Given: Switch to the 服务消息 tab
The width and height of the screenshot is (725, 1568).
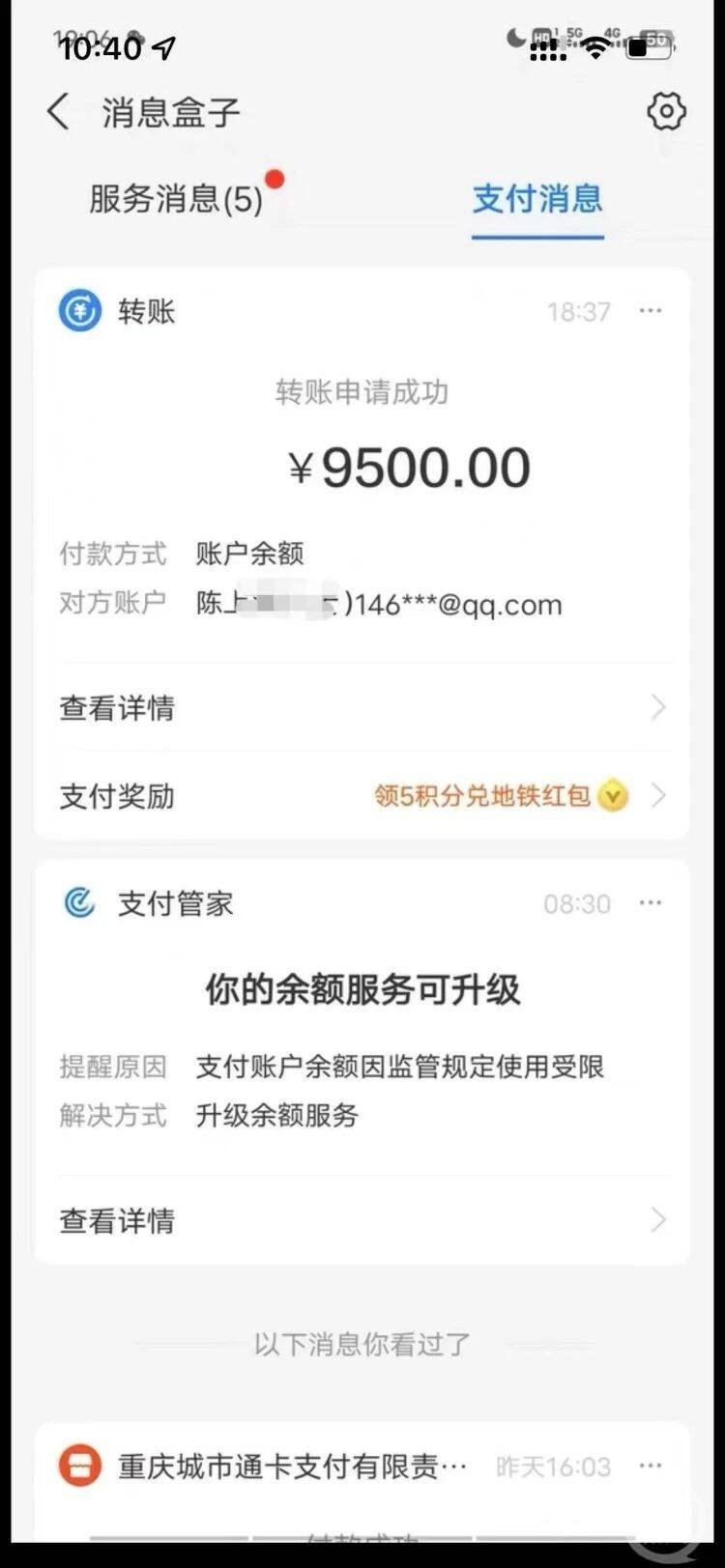Looking at the screenshot, I should tap(176, 199).
